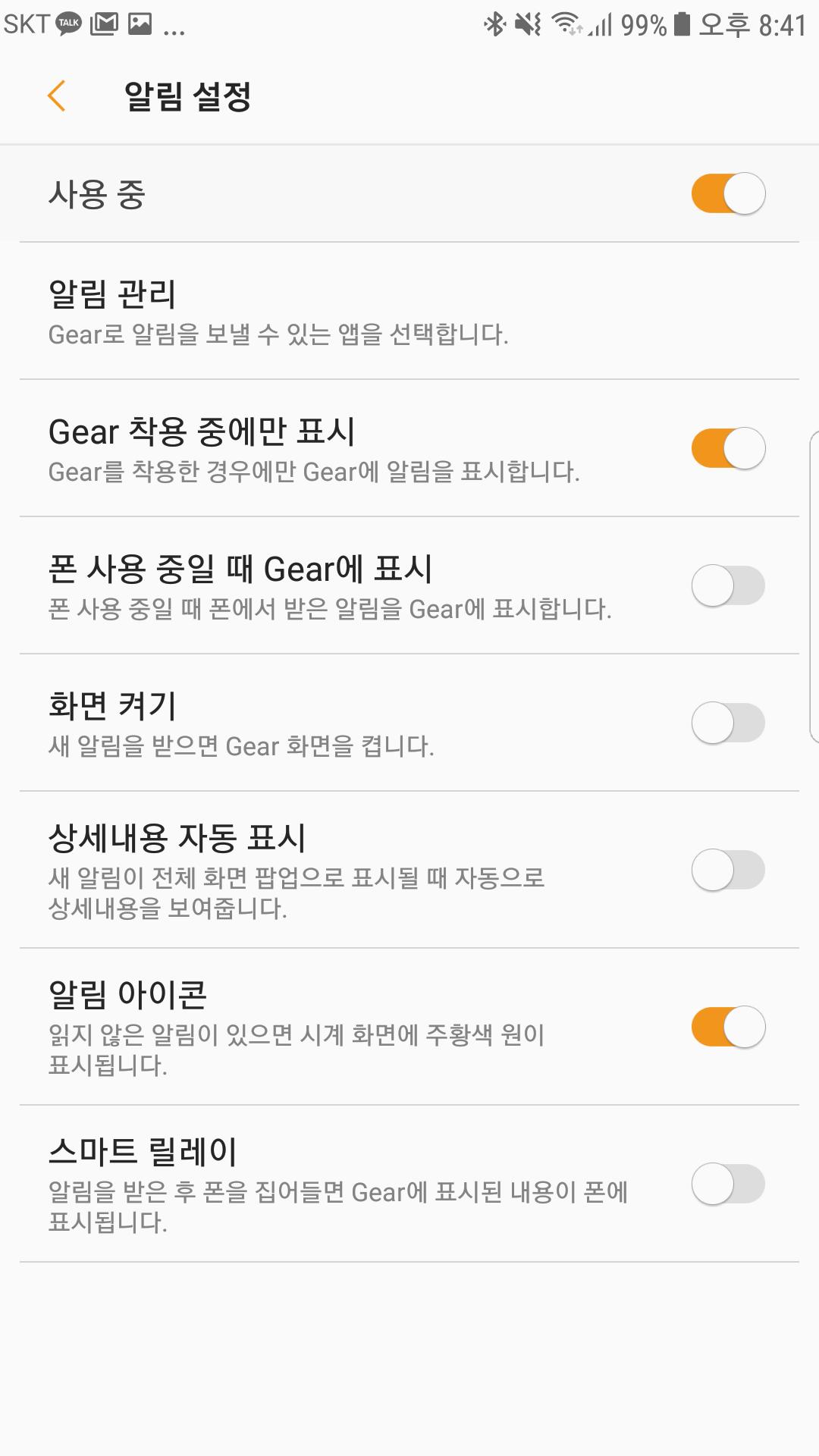Switch off 알림 아이콘
Image resolution: width=819 pixels, height=1456 pixels.
tap(727, 1027)
